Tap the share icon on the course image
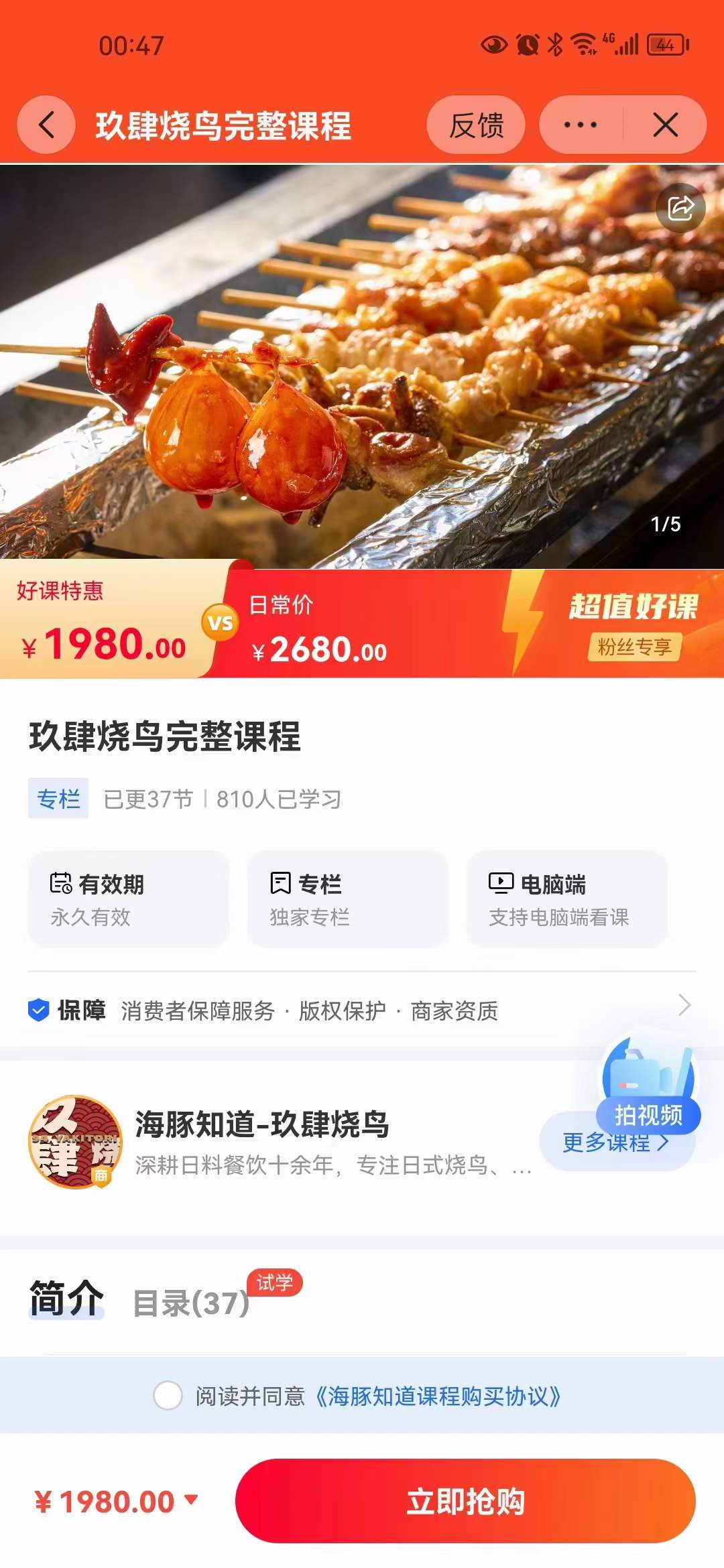 pyautogui.click(x=682, y=208)
